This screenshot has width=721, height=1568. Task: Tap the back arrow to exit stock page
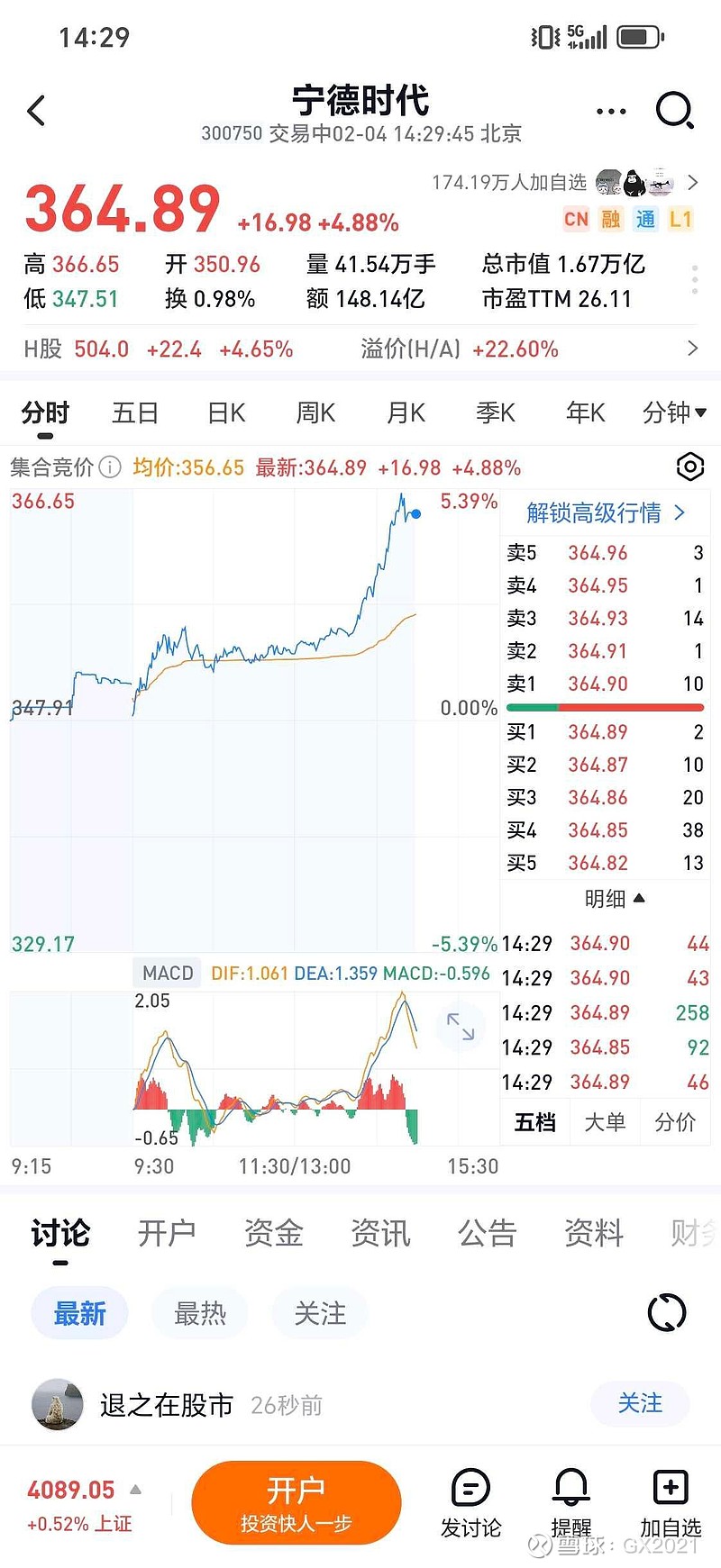point(36,110)
